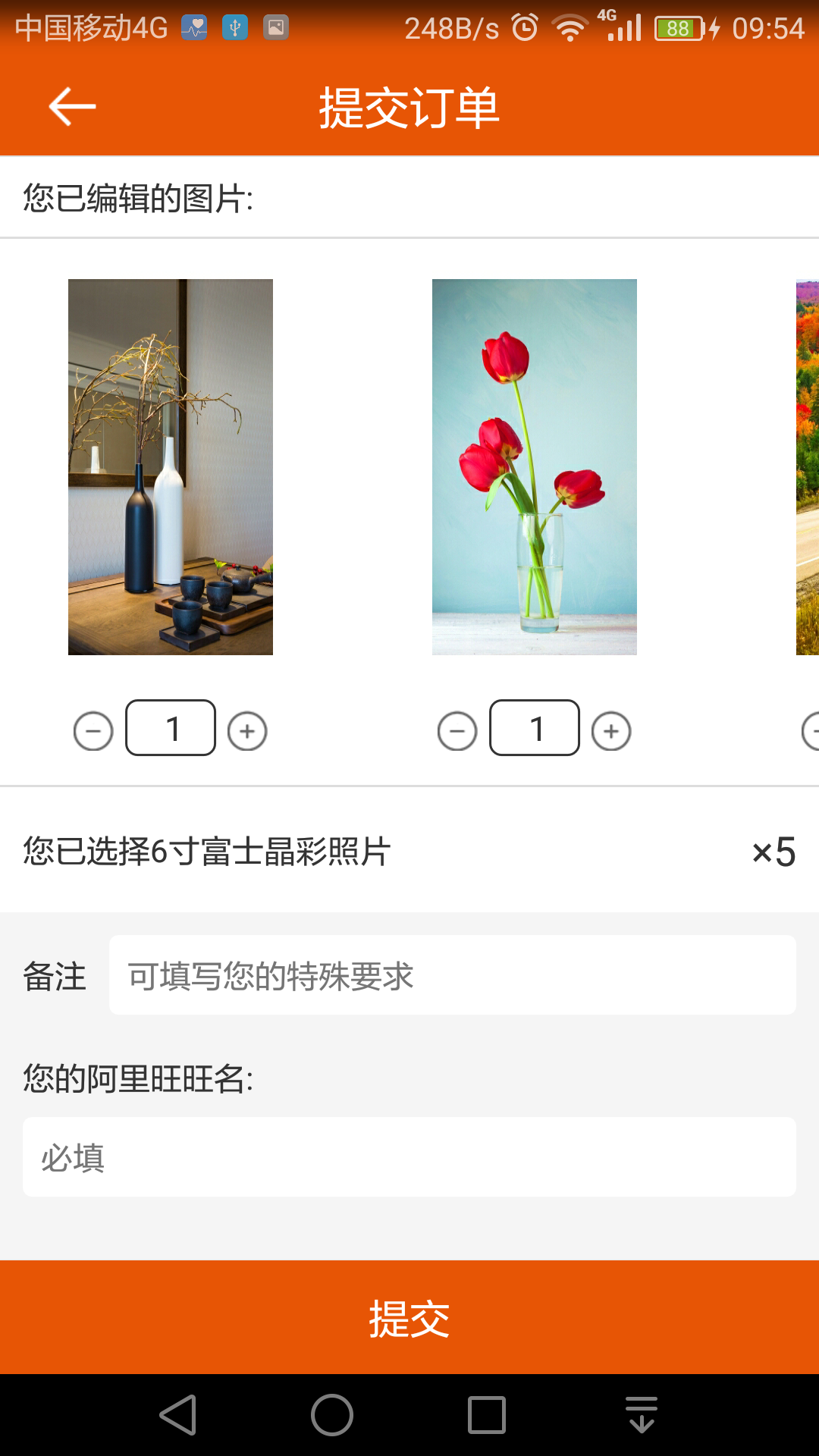Viewport: 819px width, 1456px height.
Task: Go to the system home screen
Action: point(332,1415)
